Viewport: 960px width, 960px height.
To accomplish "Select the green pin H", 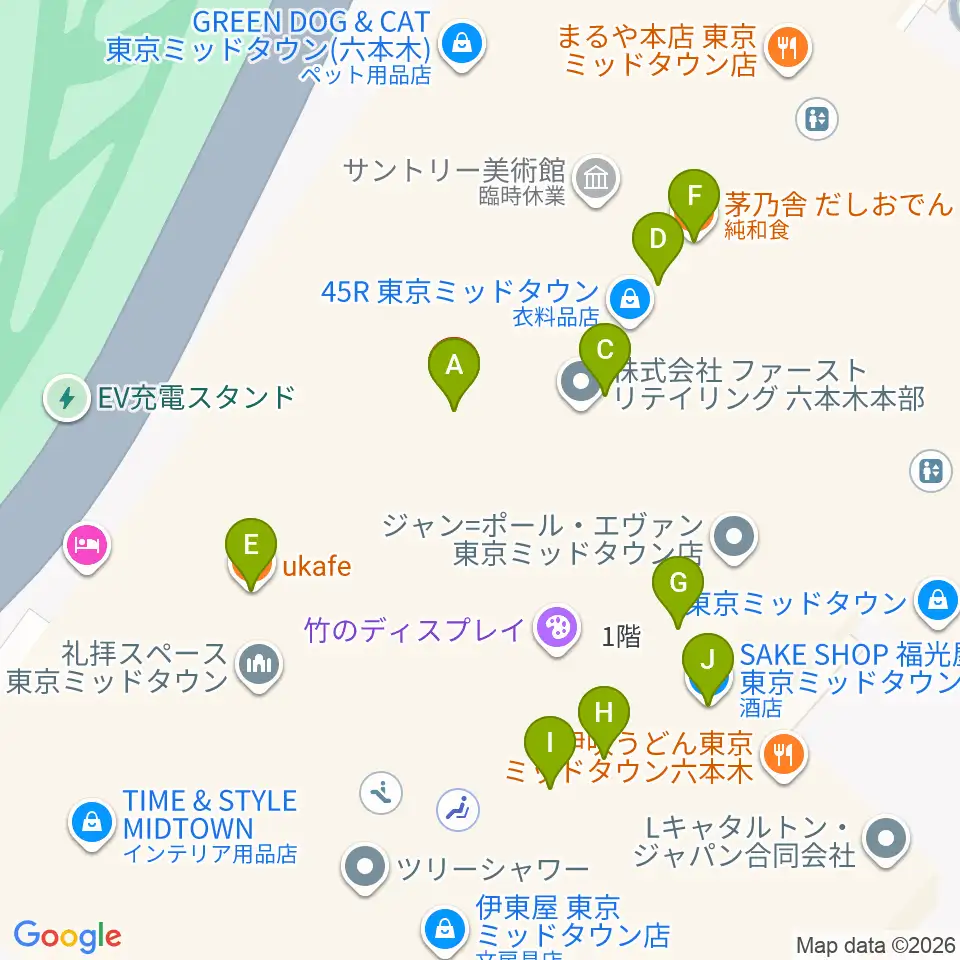I will coord(603,715).
